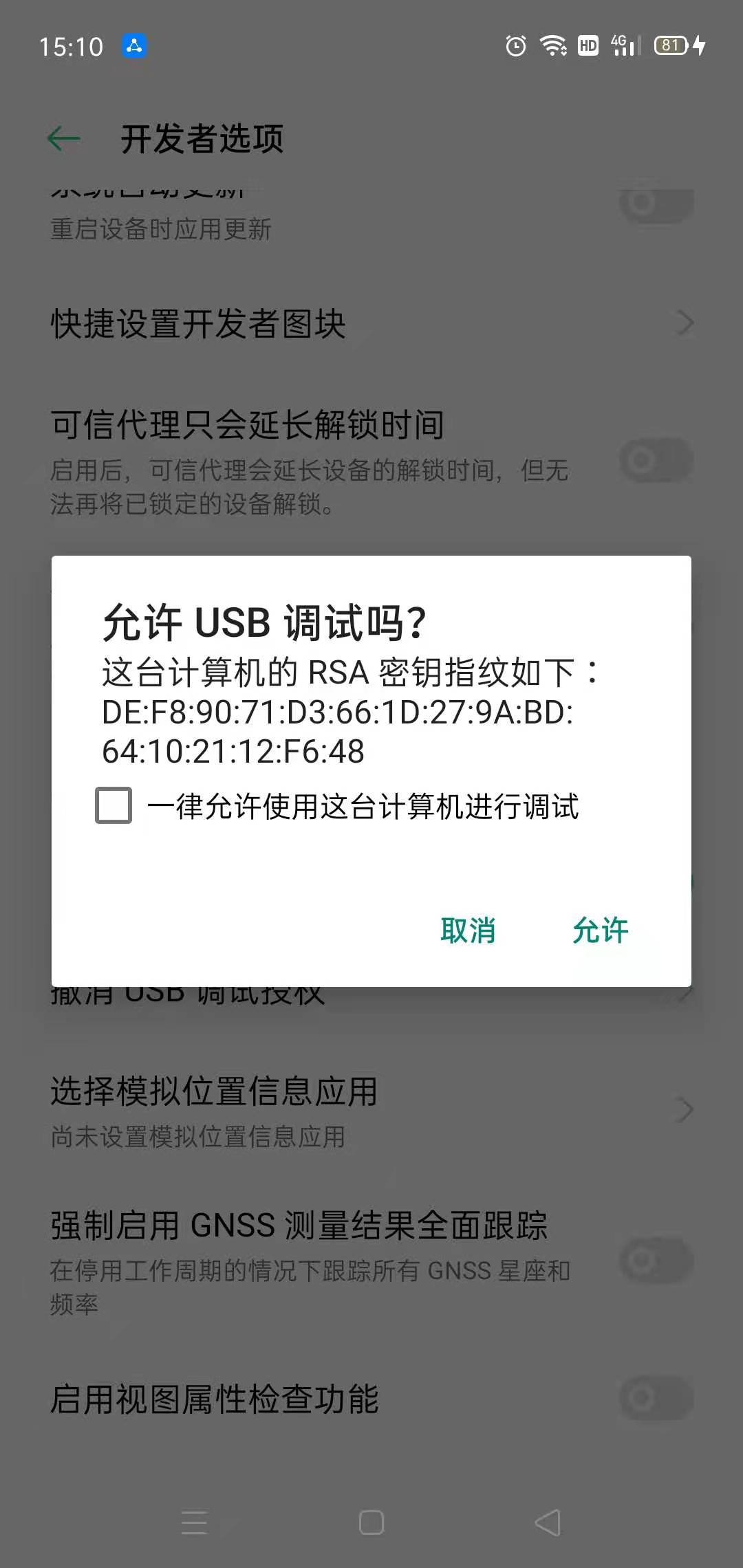Screen dimensions: 743x1568
Task: Tap 取消 to cancel the dialog
Action: 468,930
